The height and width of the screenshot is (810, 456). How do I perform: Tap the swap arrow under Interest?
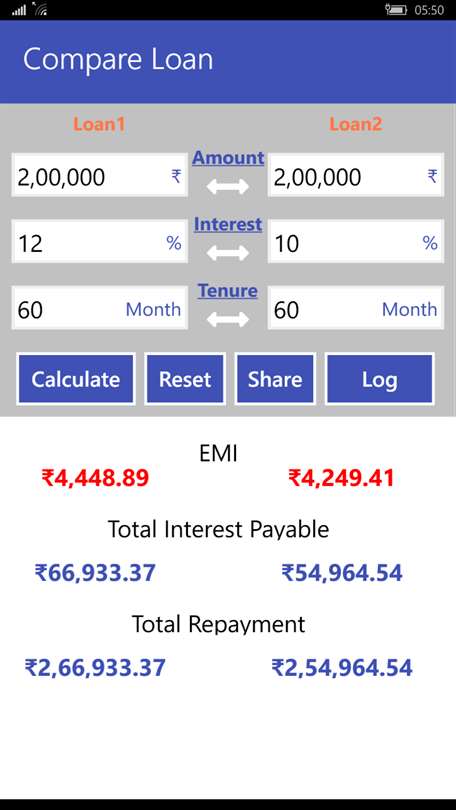pyautogui.click(x=228, y=253)
